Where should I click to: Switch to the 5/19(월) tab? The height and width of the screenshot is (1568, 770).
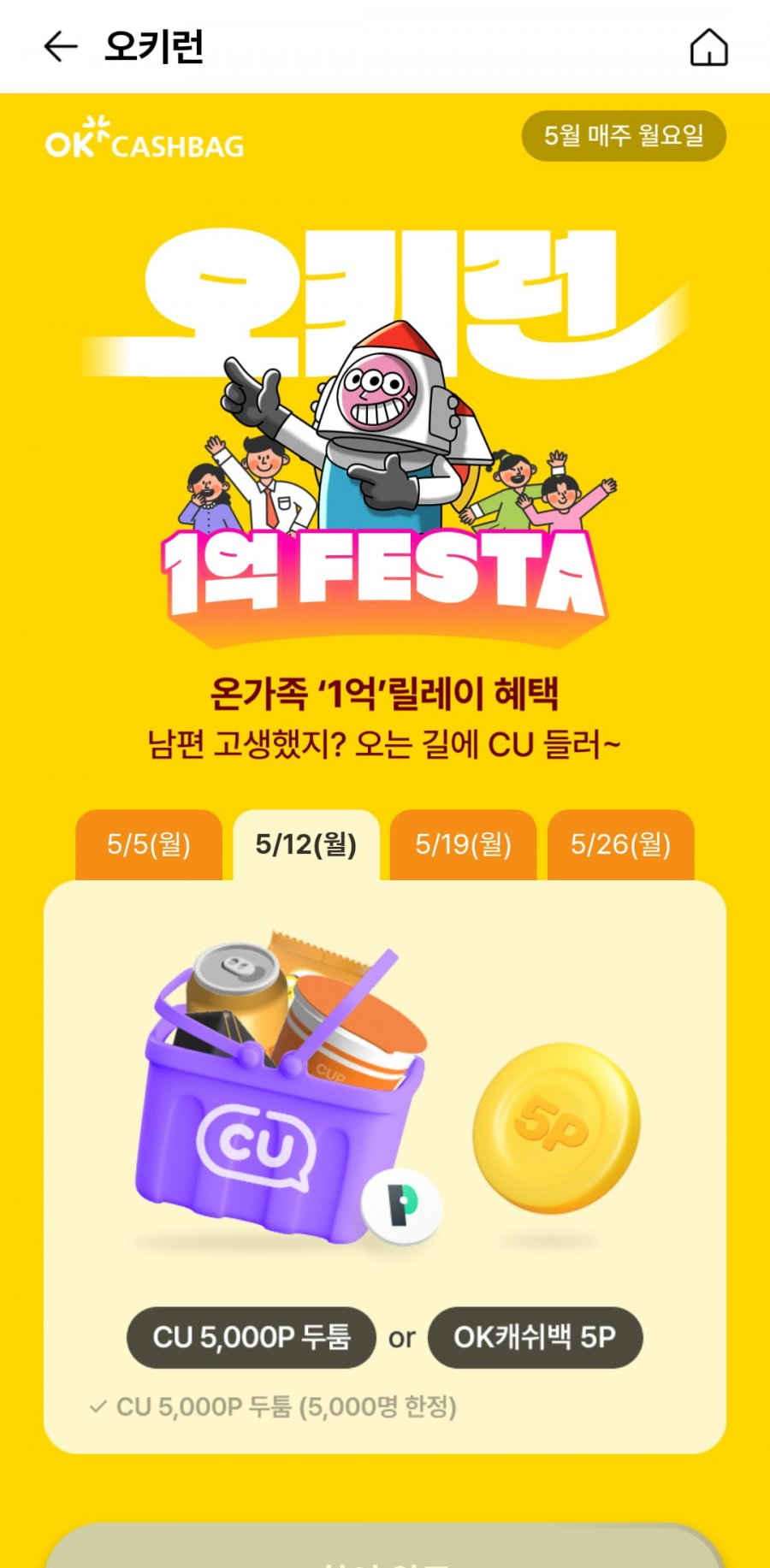click(x=463, y=844)
